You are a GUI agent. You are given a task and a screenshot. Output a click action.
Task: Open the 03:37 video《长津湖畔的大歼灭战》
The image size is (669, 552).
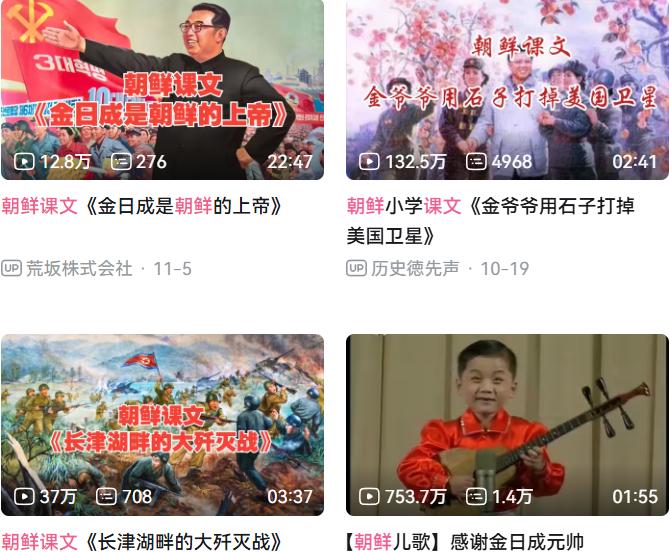[162, 424]
